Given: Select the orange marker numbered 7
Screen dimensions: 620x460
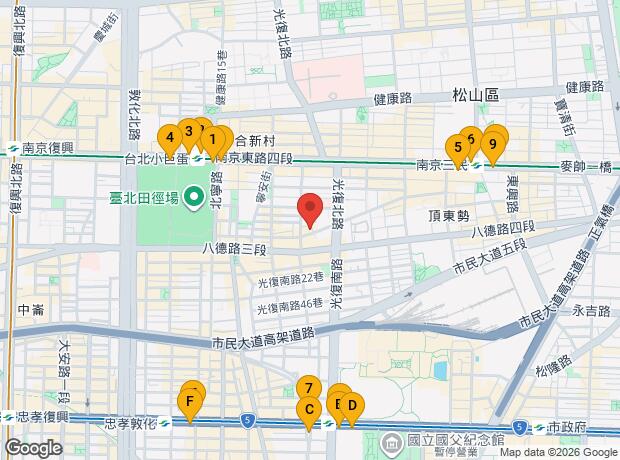Looking at the screenshot, I should (x=309, y=388).
